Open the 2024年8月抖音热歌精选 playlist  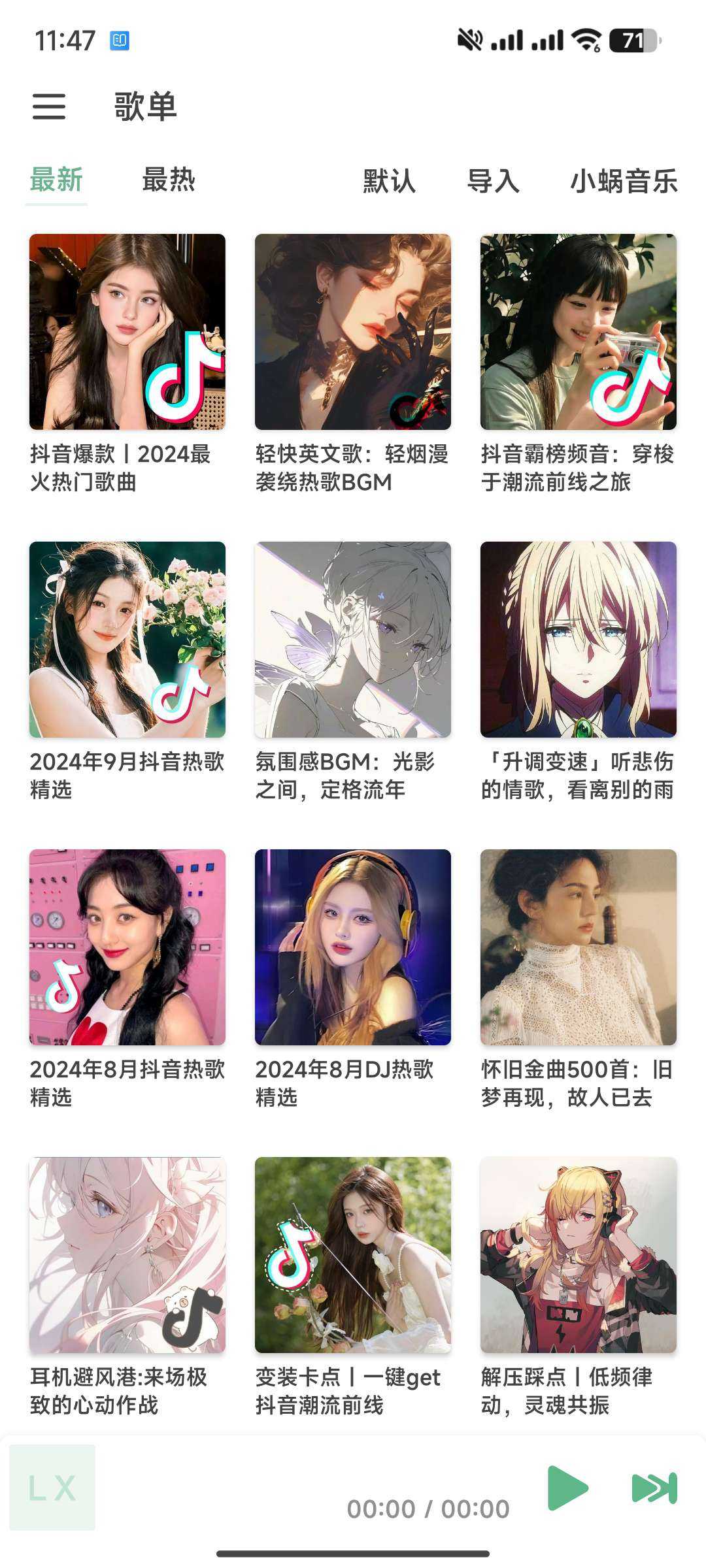[x=127, y=947]
